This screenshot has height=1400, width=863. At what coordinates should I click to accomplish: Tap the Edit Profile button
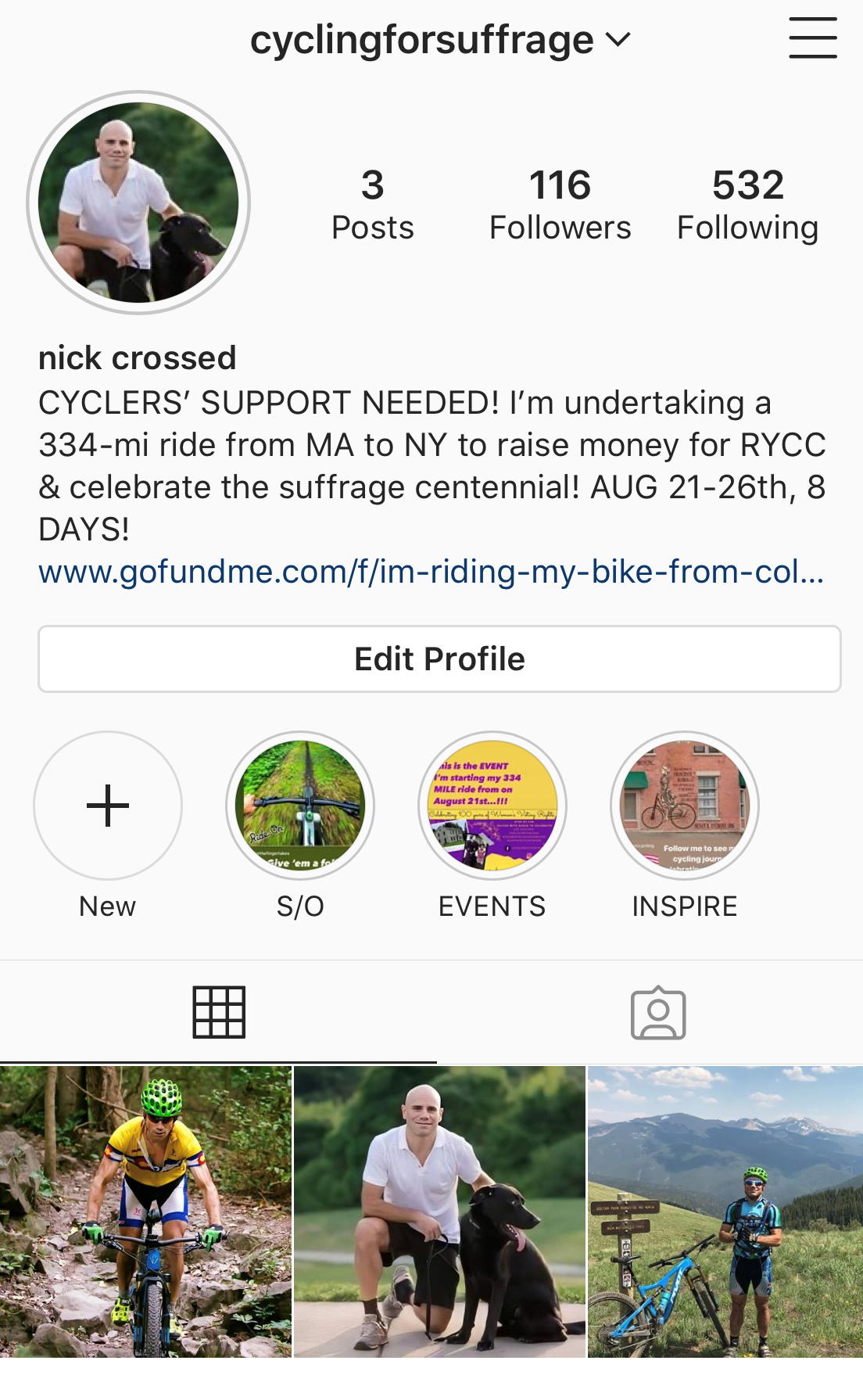439,659
